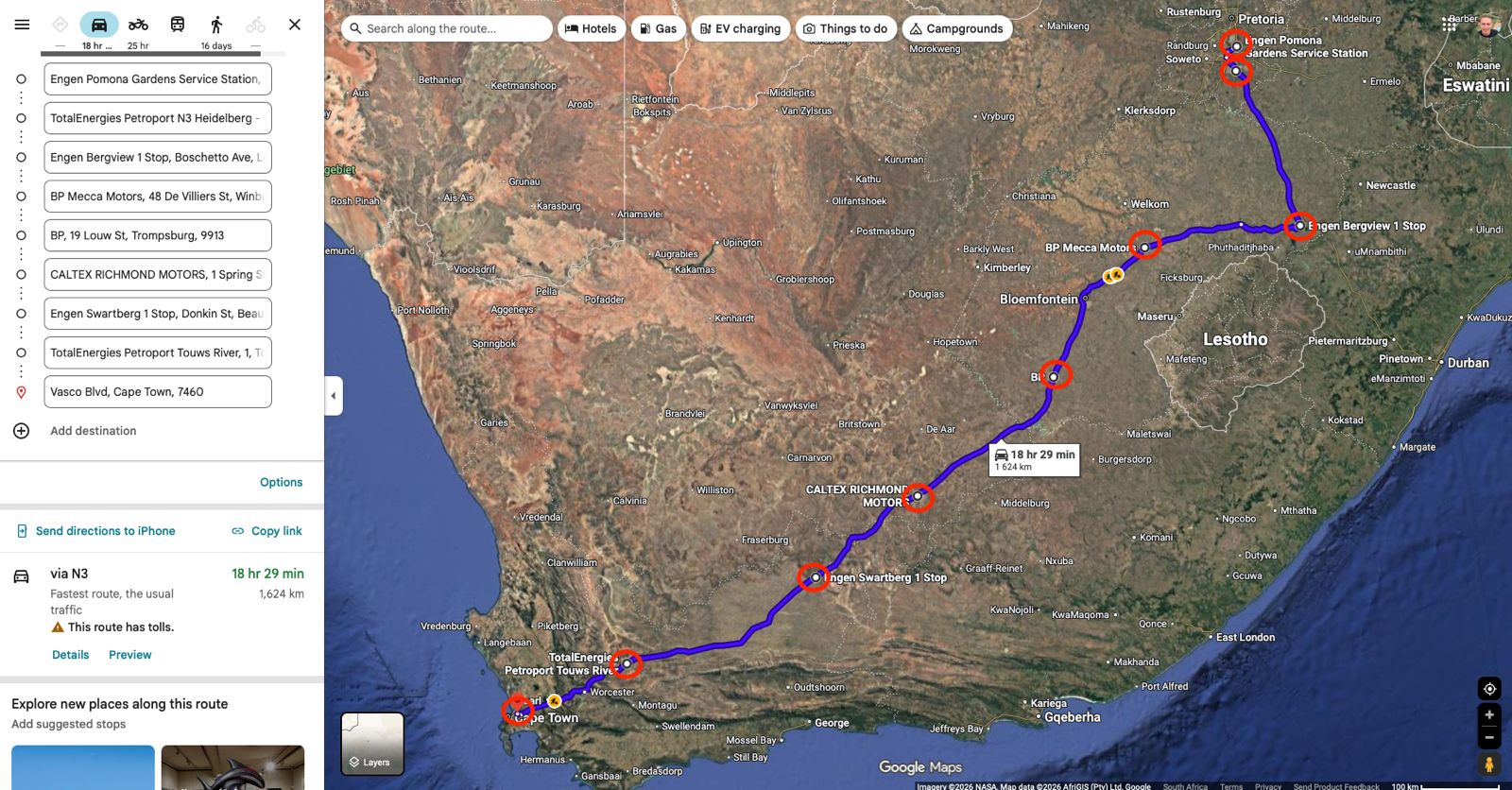
Task: Add another destination to the route
Action: (x=93, y=431)
